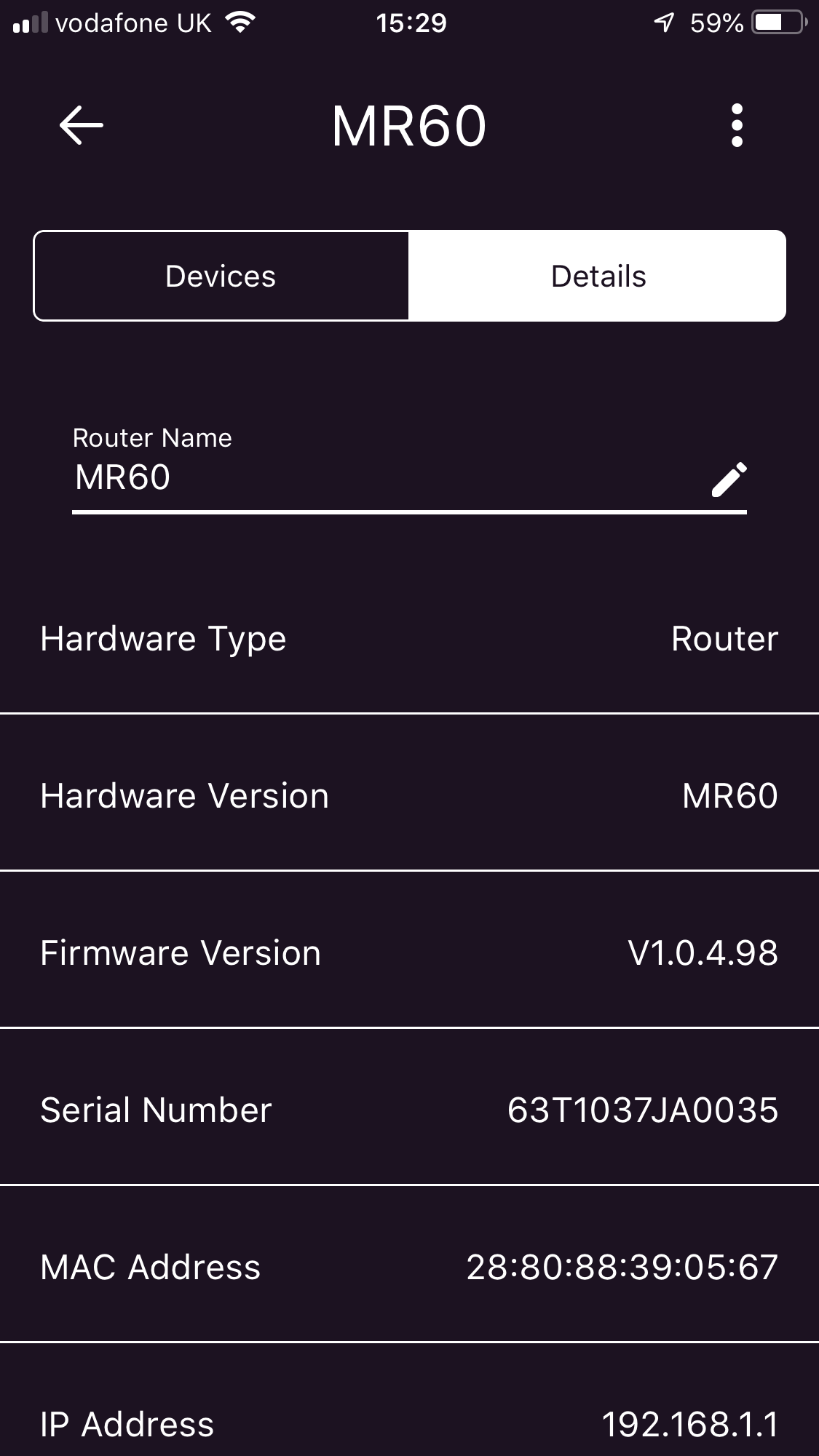Edit router name with pencil icon
Image resolution: width=819 pixels, height=1456 pixels.
coord(729,480)
